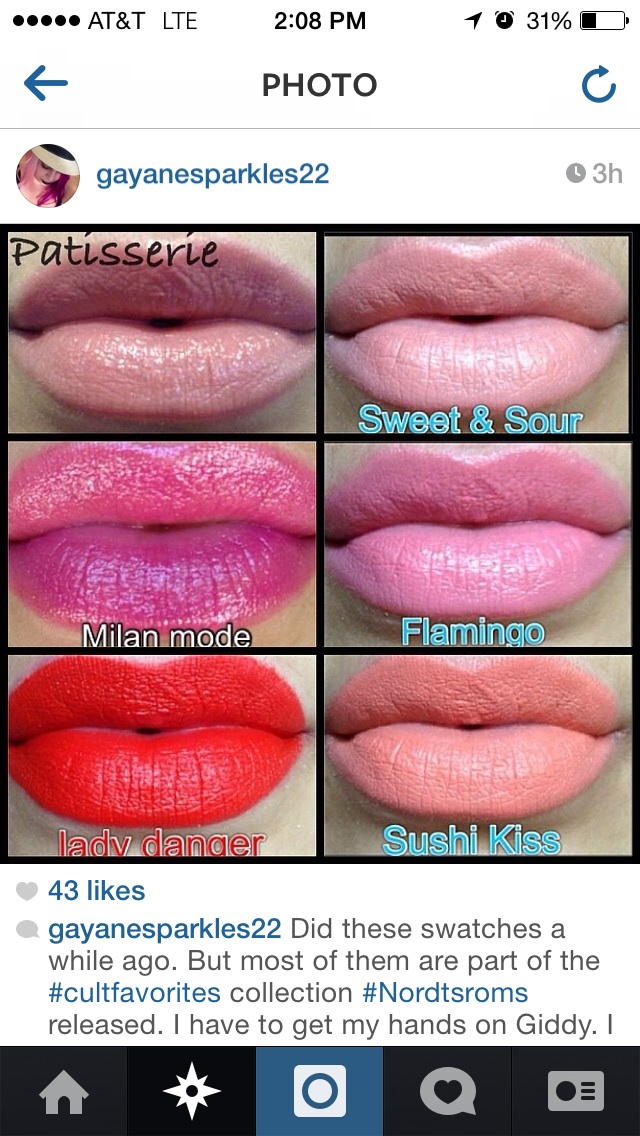Open the #cultfavorites hashtag

click(135, 995)
